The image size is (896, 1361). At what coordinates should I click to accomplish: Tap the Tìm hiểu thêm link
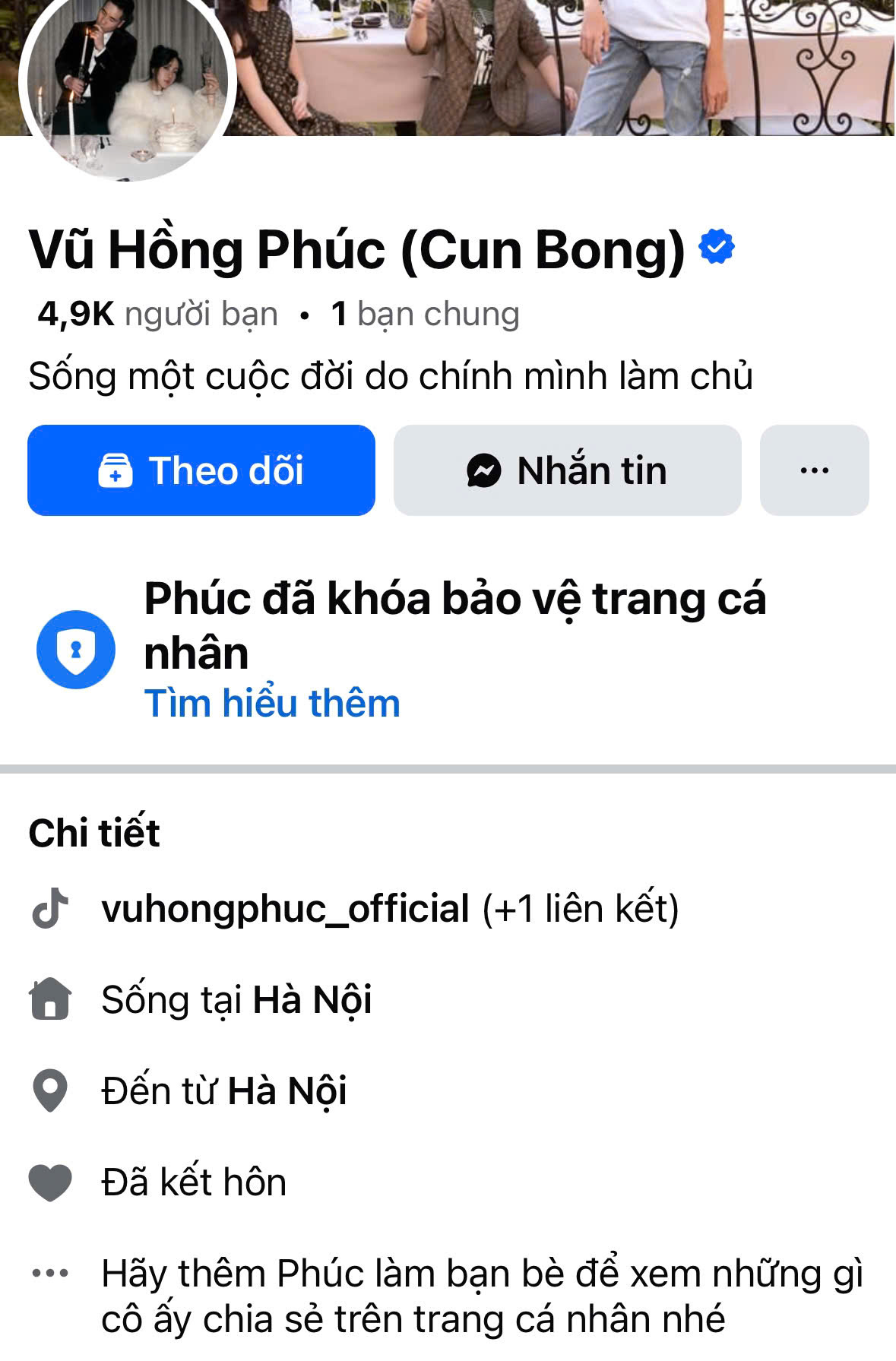[x=272, y=703]
